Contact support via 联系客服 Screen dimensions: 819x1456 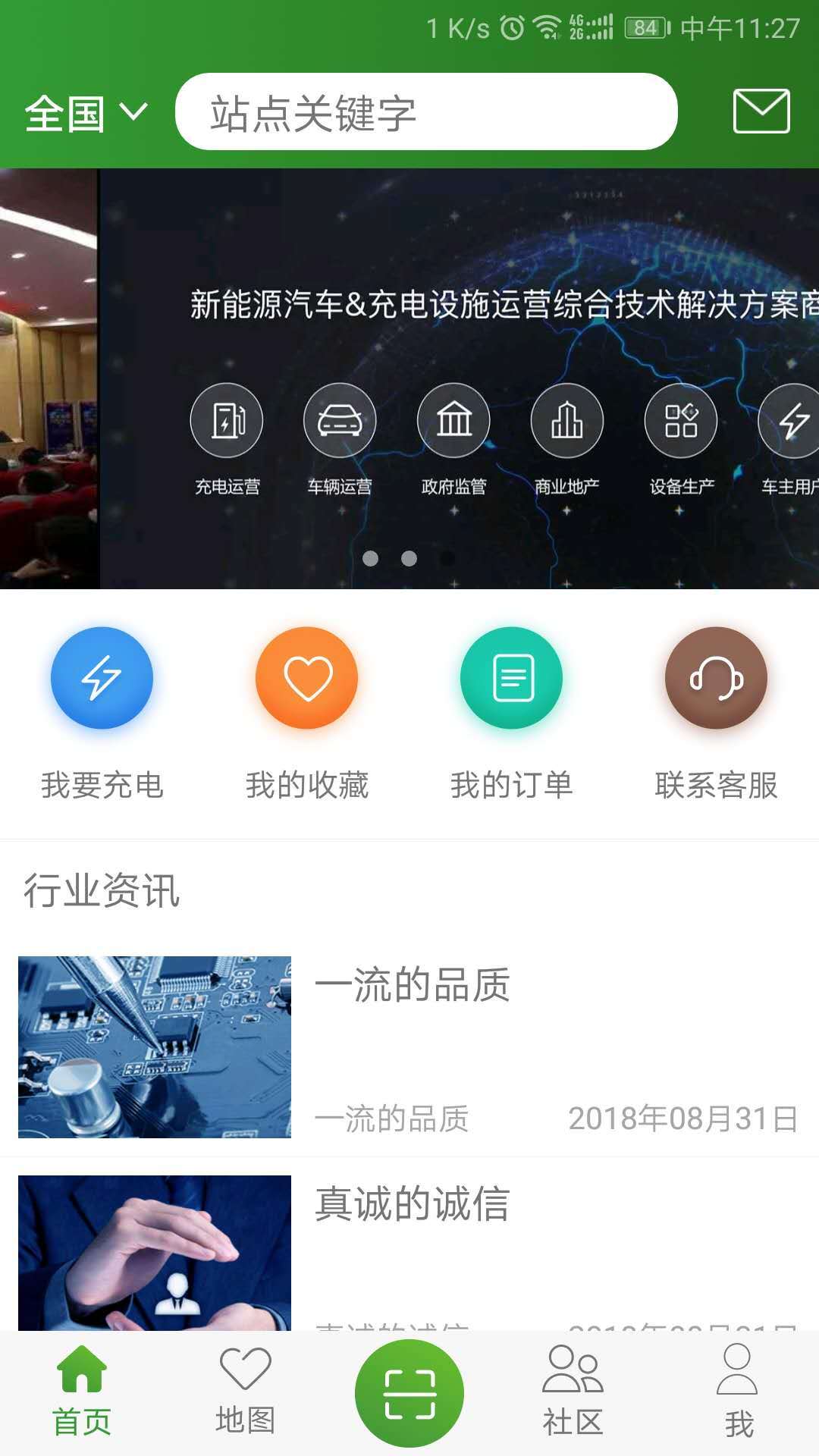click(716, 713)
